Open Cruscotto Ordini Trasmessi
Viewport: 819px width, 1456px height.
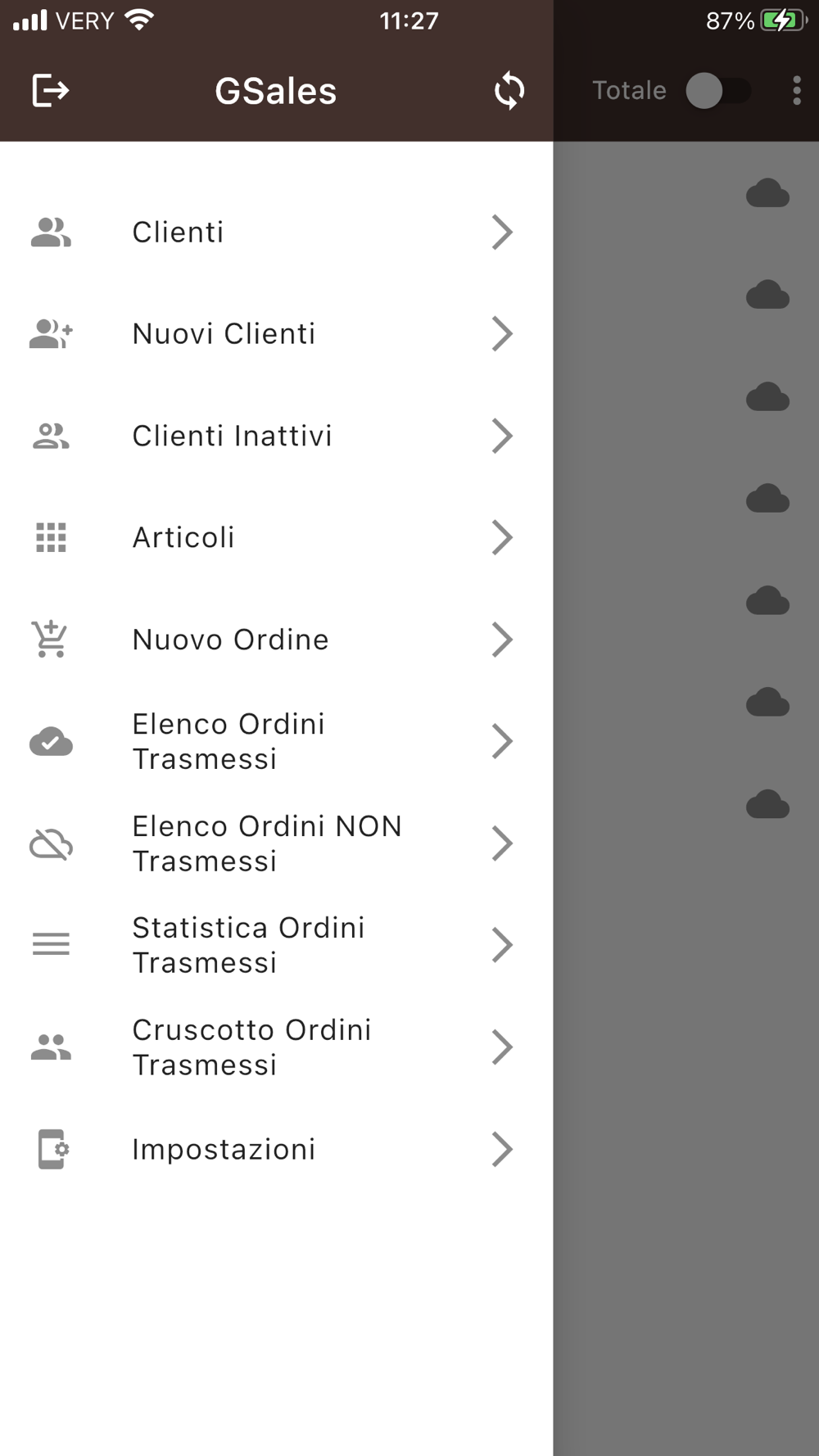coord(276,1047)
